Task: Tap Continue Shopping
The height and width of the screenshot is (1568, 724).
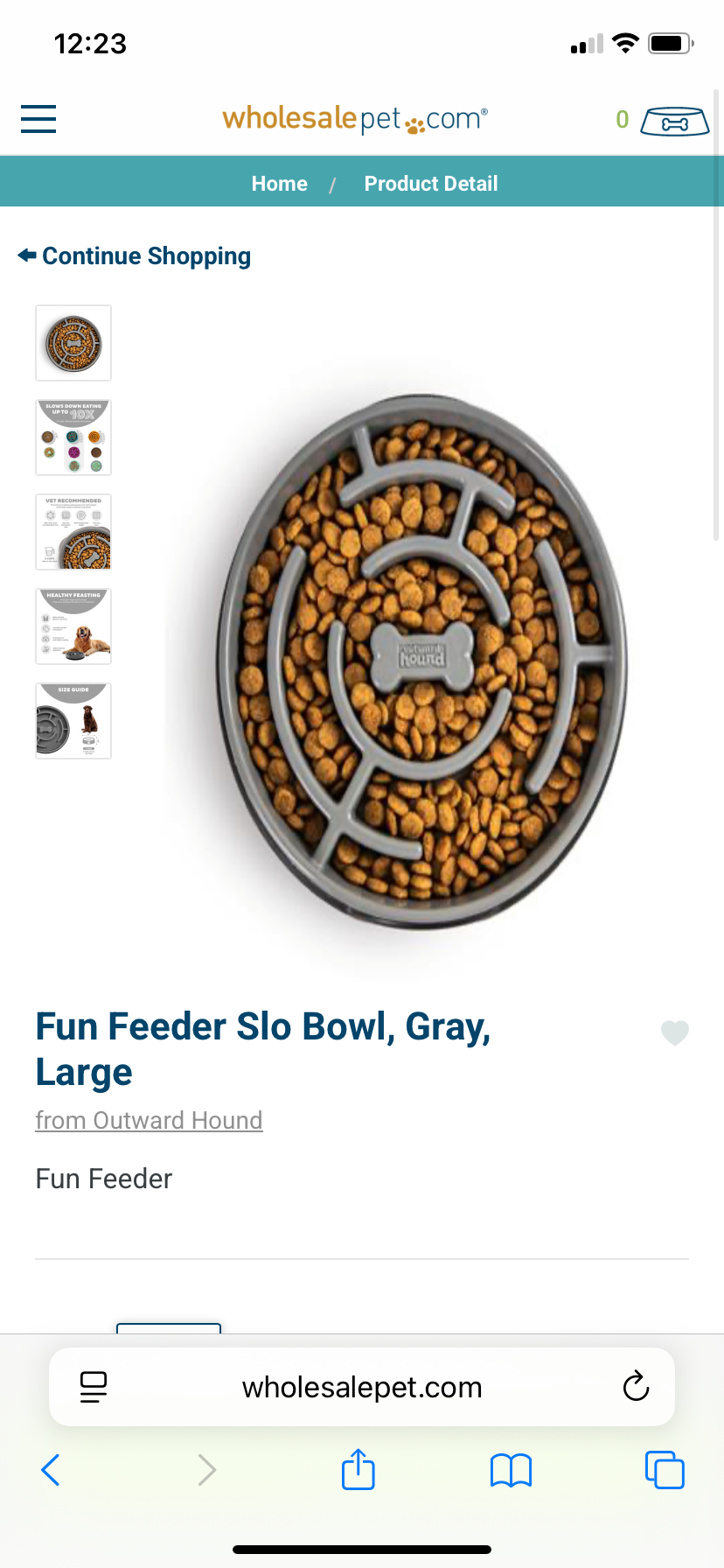Action: [x=136, y=256]
